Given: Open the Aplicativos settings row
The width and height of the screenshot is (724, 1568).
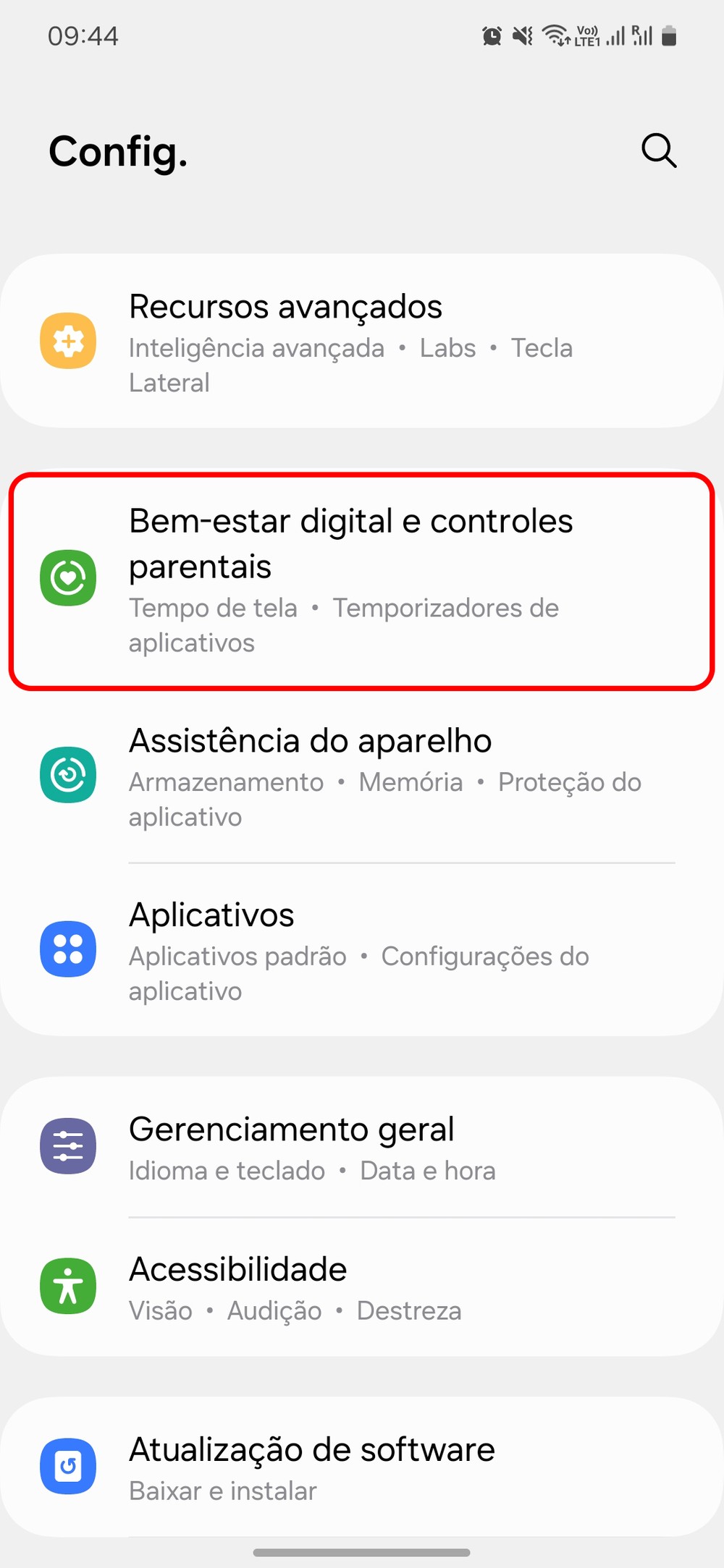Looking at the screenshot, I should click(x=362, y=951).
